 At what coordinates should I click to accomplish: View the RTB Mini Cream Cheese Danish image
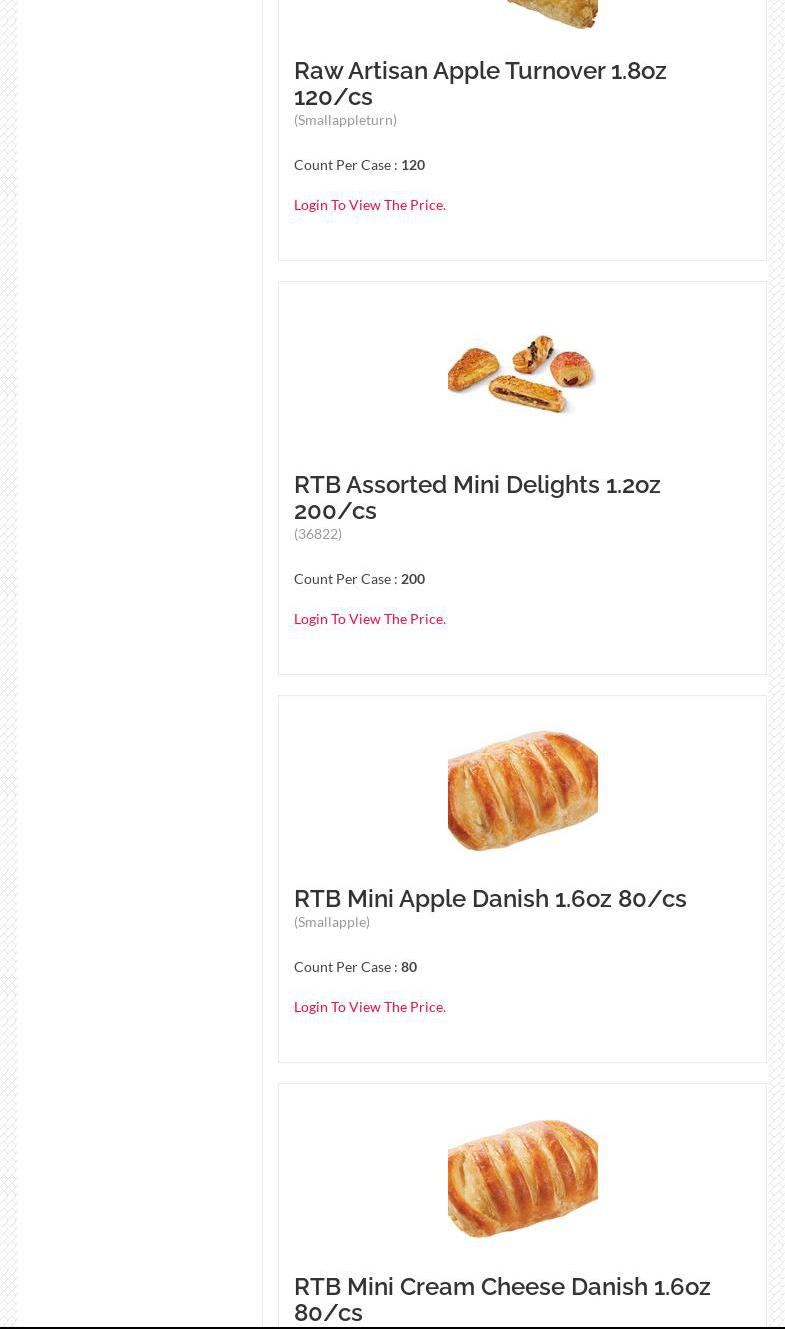coord(522,1178)
